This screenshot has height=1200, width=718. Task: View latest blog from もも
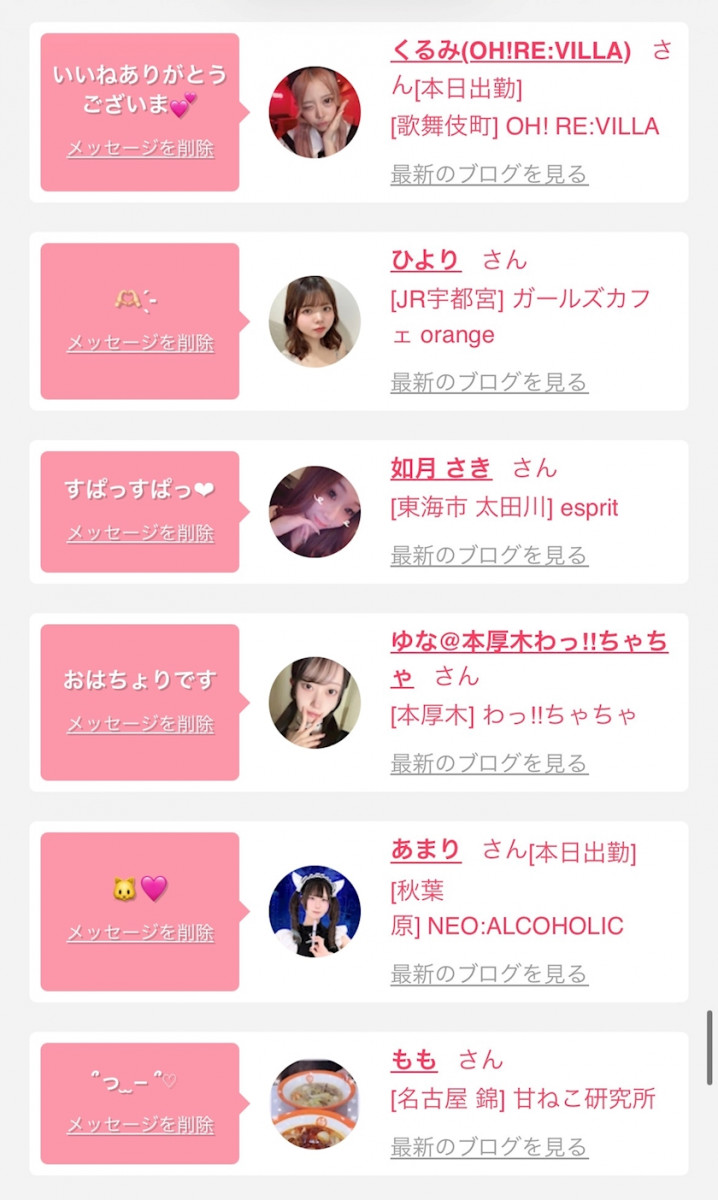pyautogui.click(x=488, y=1146)
